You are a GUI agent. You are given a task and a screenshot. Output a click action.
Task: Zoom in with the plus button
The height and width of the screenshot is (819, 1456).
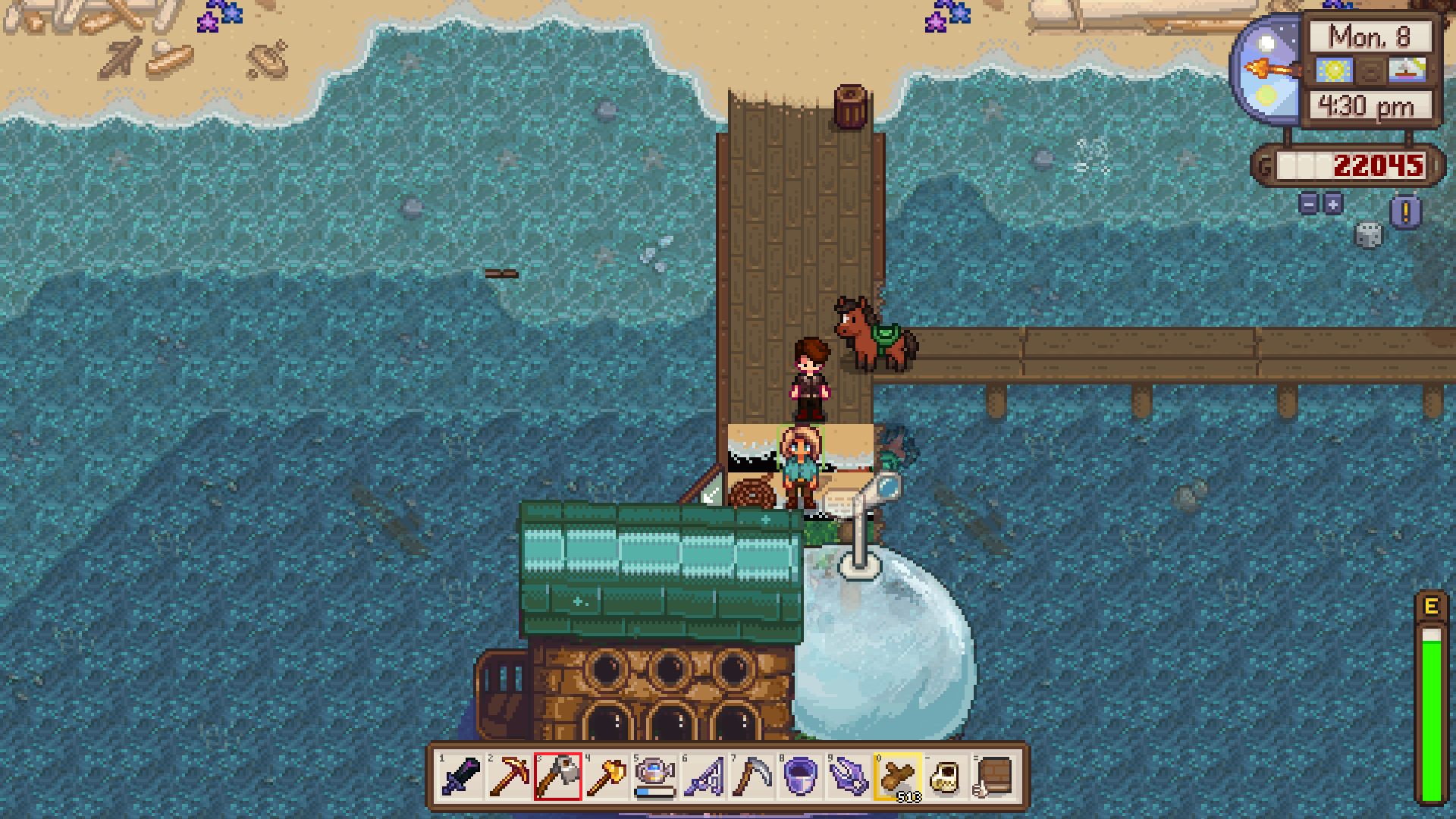1332,203
